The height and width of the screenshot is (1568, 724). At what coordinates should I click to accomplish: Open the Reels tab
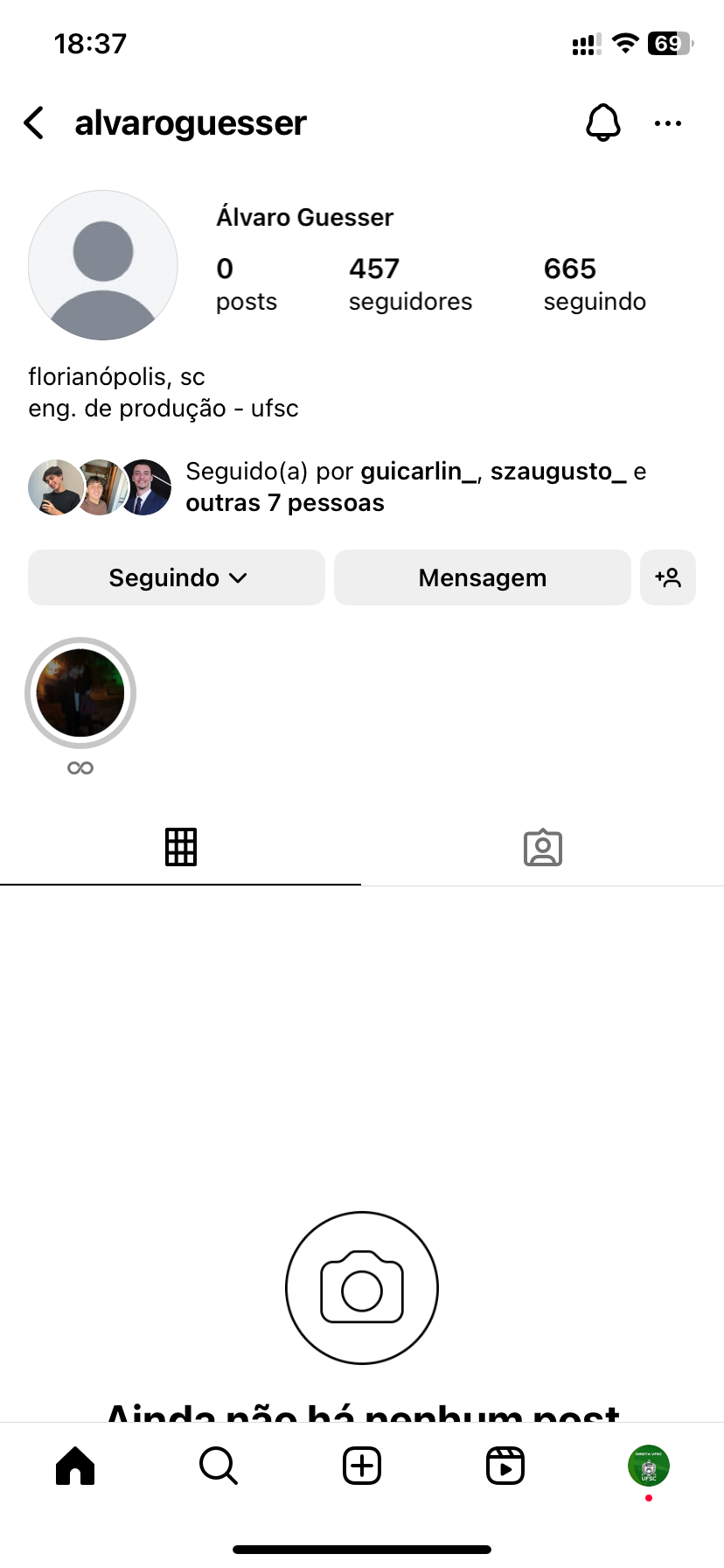tap(505, 1466)
